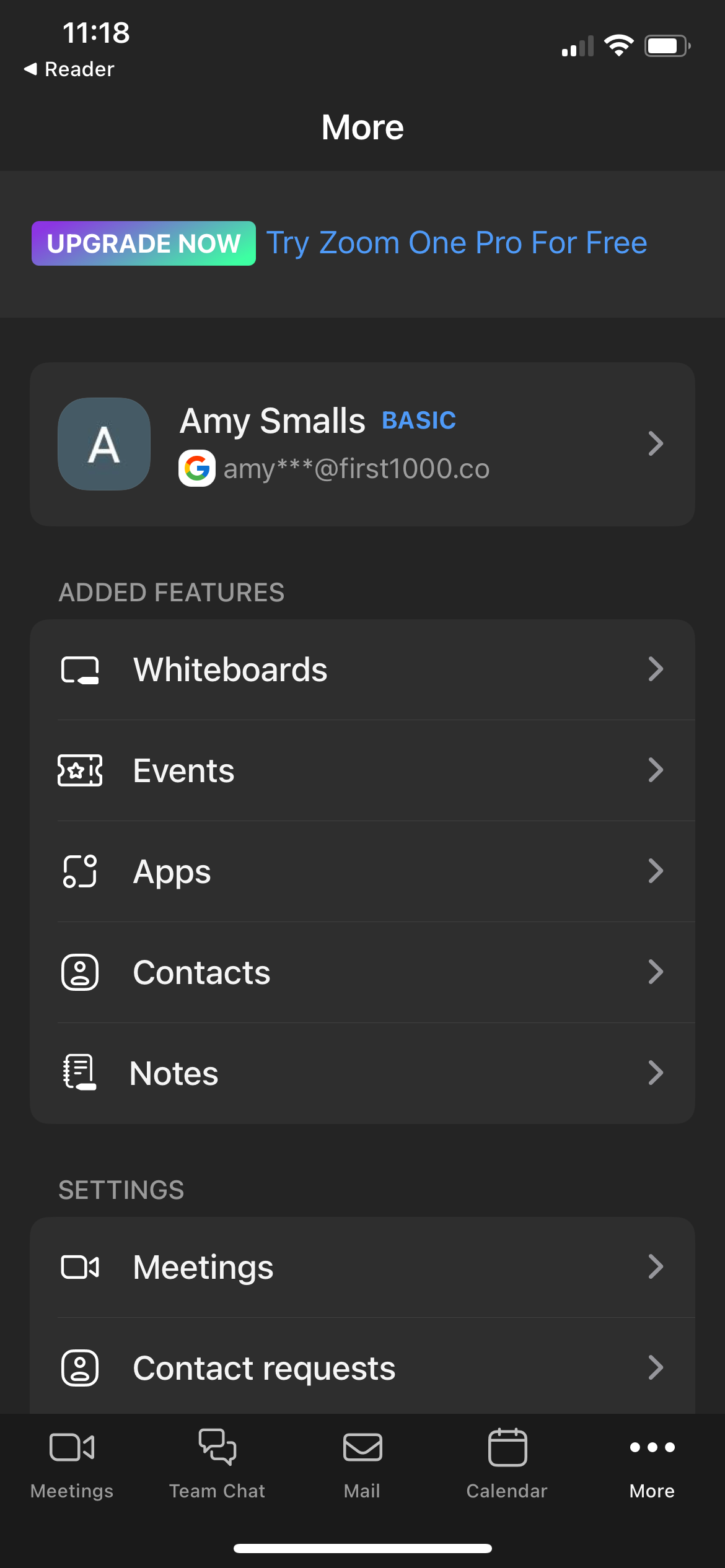Tap the Google account icon next to email
The image size is (725, 1568).
197,469
